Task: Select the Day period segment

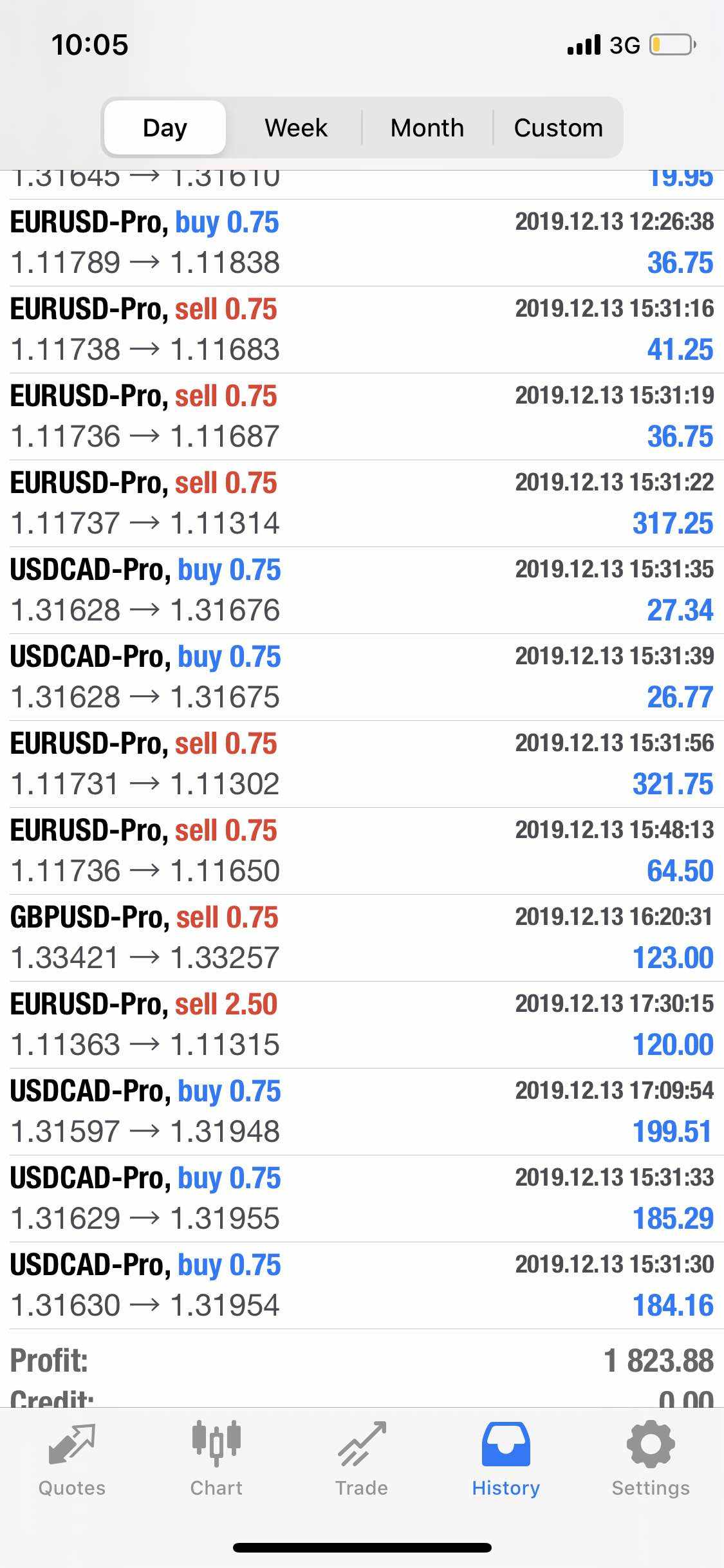Action: click(x=165, y=127)
